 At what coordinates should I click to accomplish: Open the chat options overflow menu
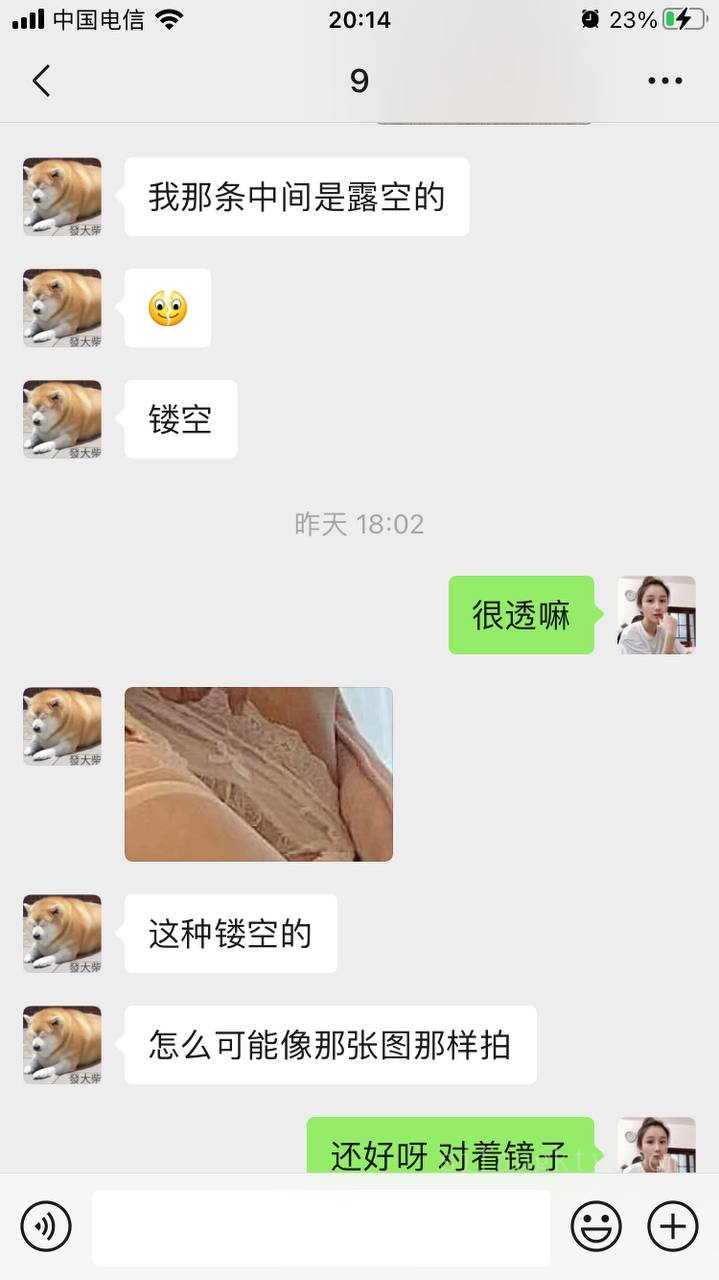[x=665, y=81]
